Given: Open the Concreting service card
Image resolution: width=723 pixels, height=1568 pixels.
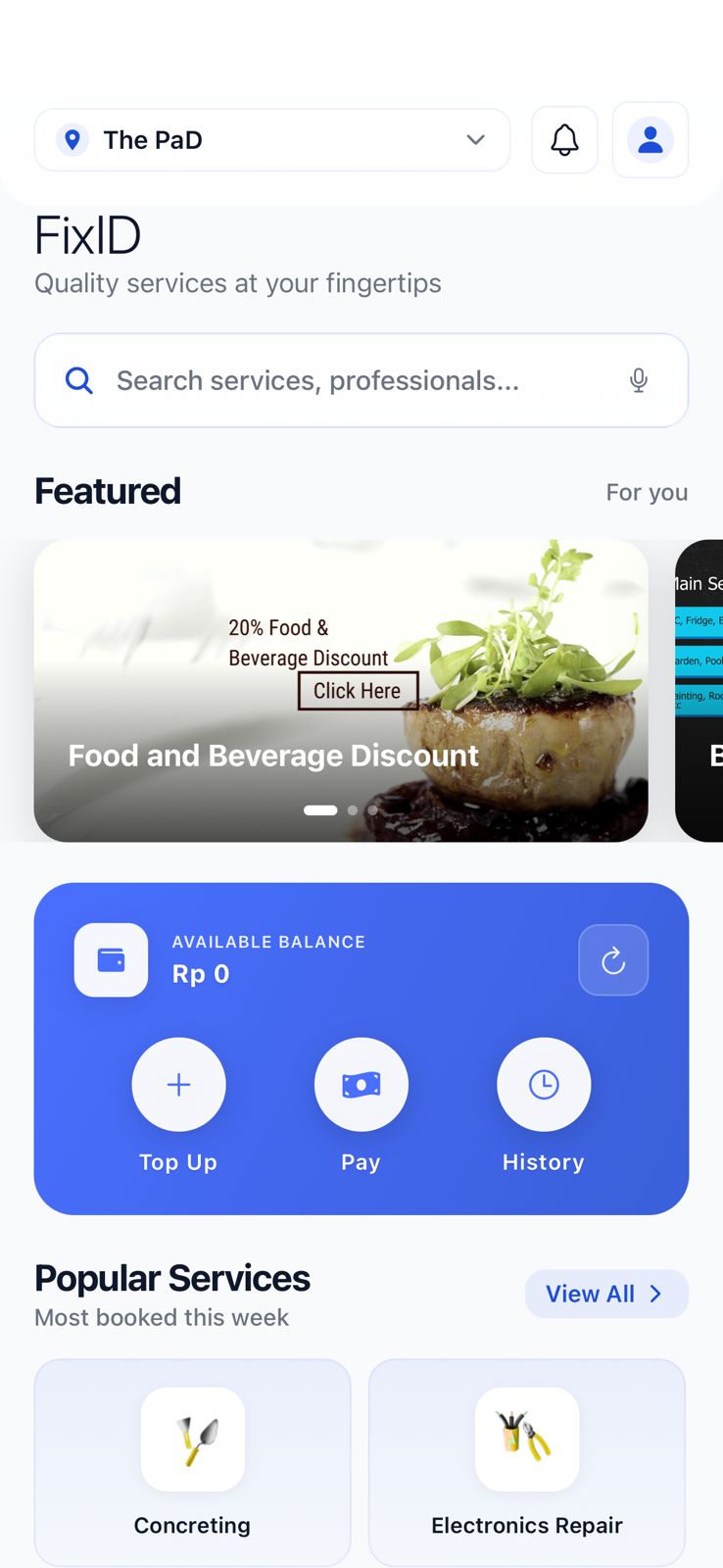Looking at the screenshot, I should pyautogui.click(x=192, y=1462).
